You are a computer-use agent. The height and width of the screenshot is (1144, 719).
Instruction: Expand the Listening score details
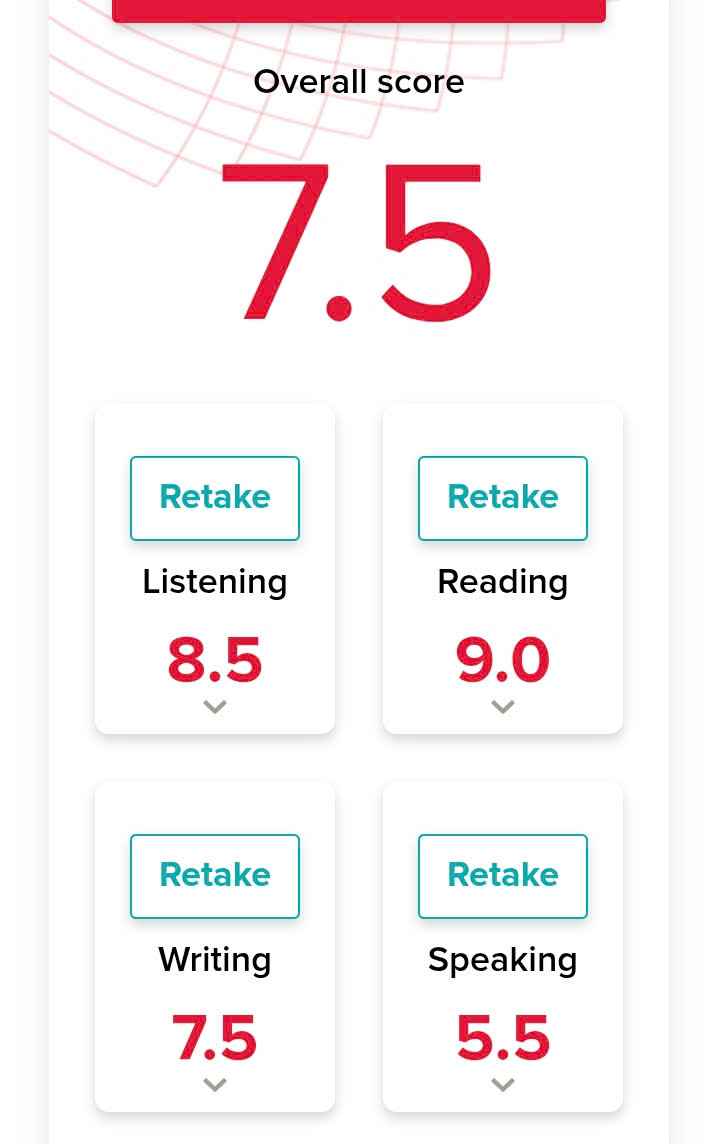215,707
